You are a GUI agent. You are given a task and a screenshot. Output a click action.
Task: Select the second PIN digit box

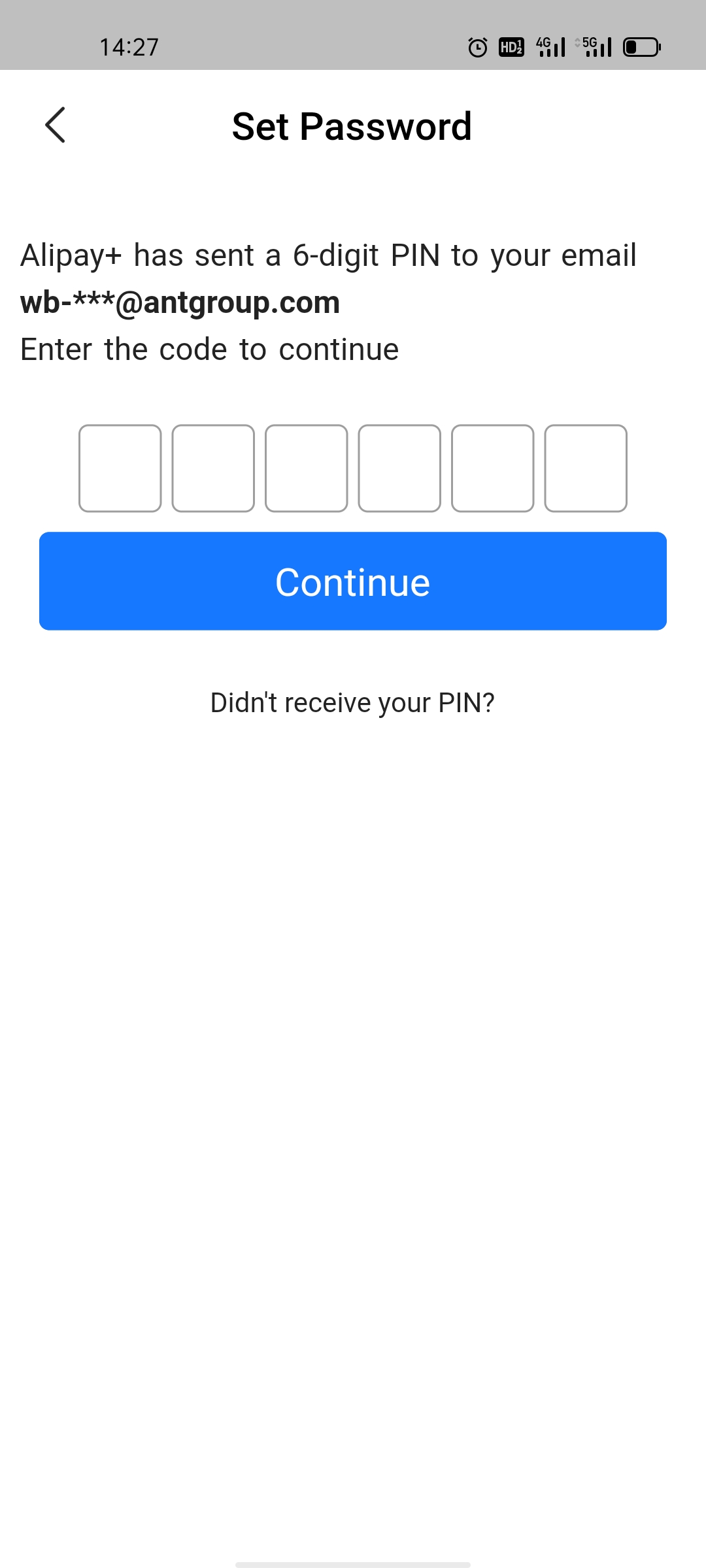pyautogui.click(x=213, y=468)
